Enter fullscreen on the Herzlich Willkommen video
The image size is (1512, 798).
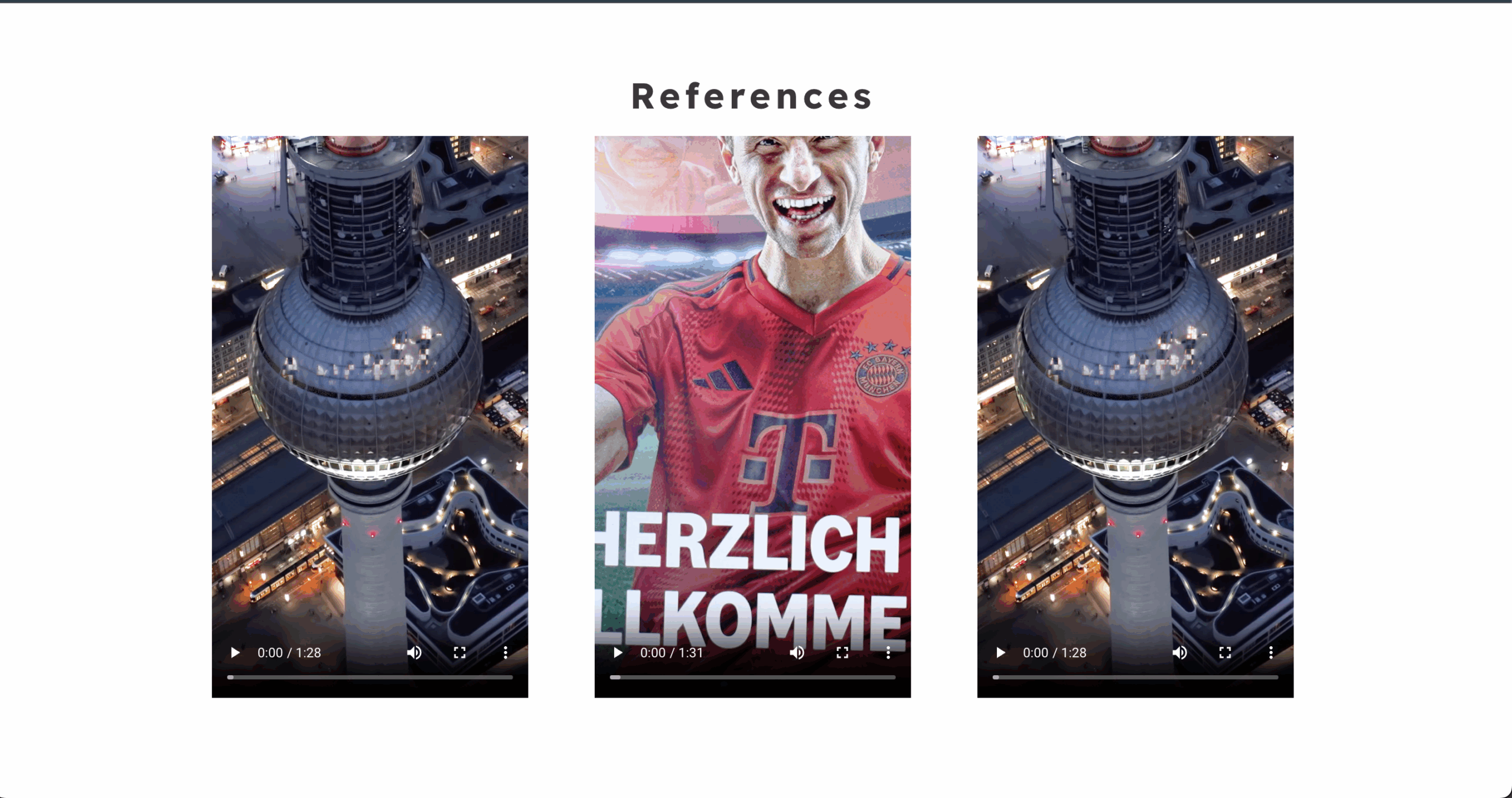coord(842,653)
